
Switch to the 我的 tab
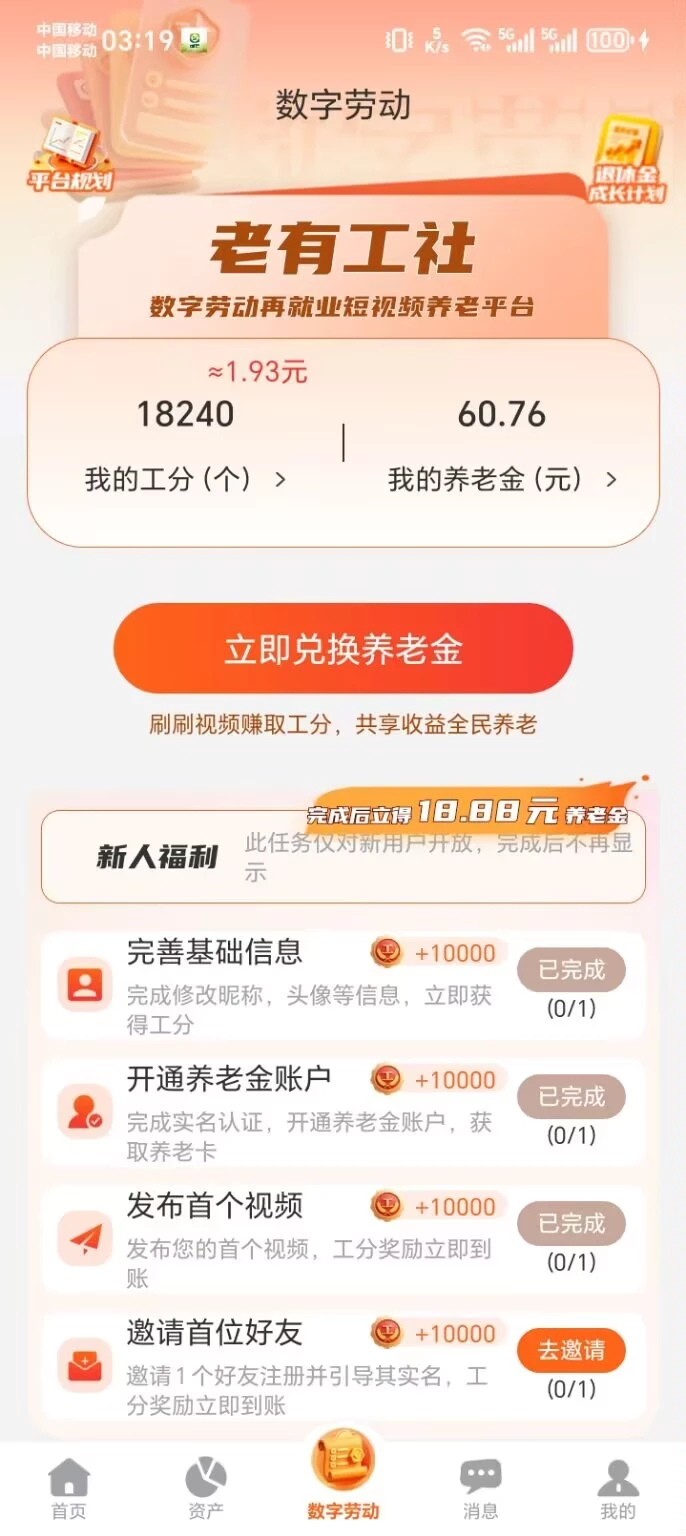click(617, 1489)
